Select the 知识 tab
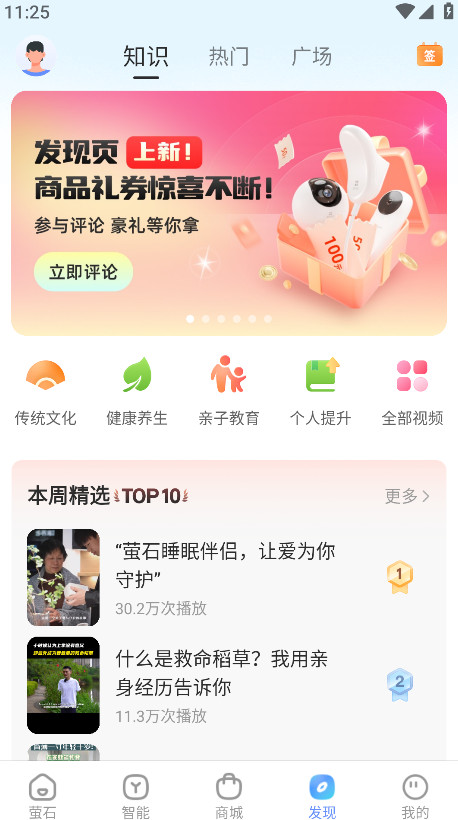458x820 pixels. pyautogui.click(x=146, y=56)
